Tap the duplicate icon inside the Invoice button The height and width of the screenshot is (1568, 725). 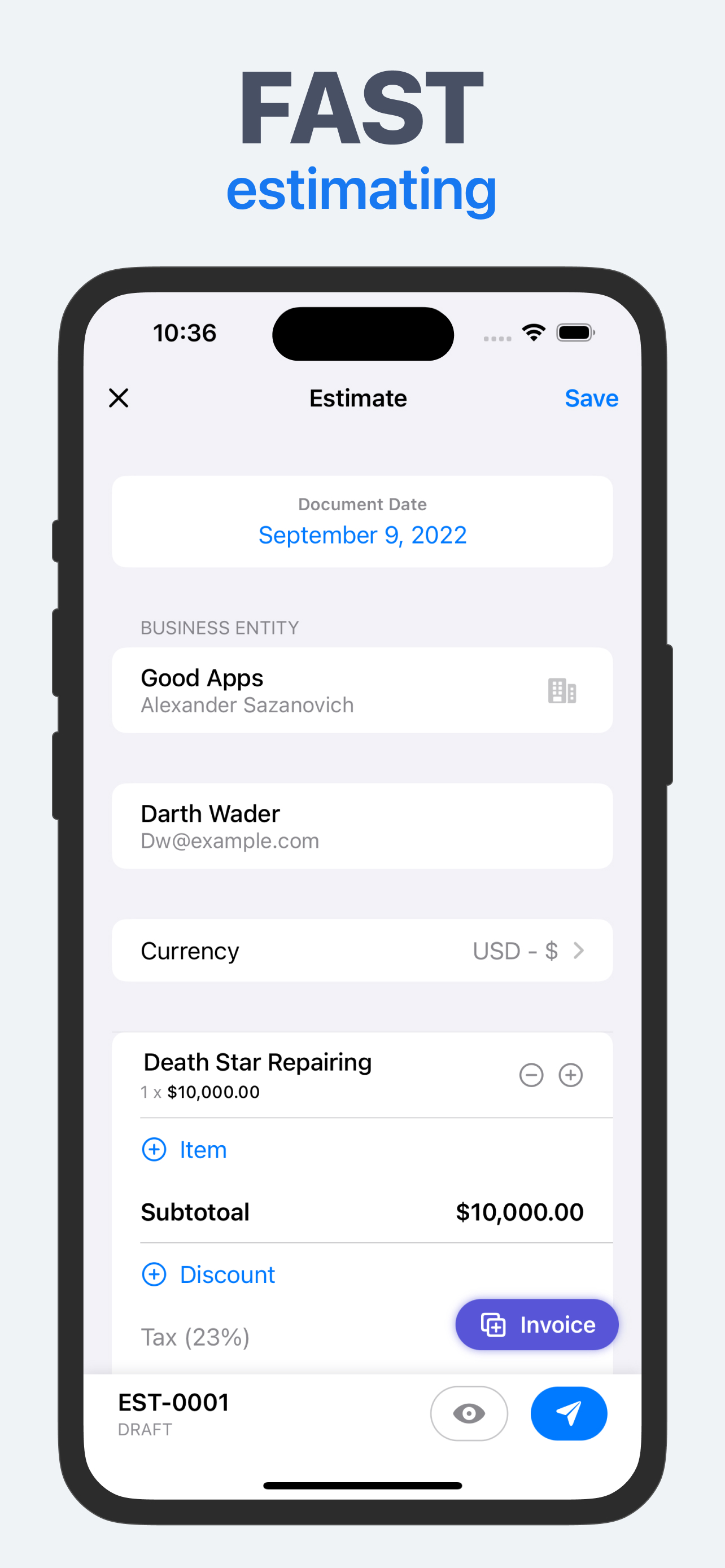point(493,1325)
